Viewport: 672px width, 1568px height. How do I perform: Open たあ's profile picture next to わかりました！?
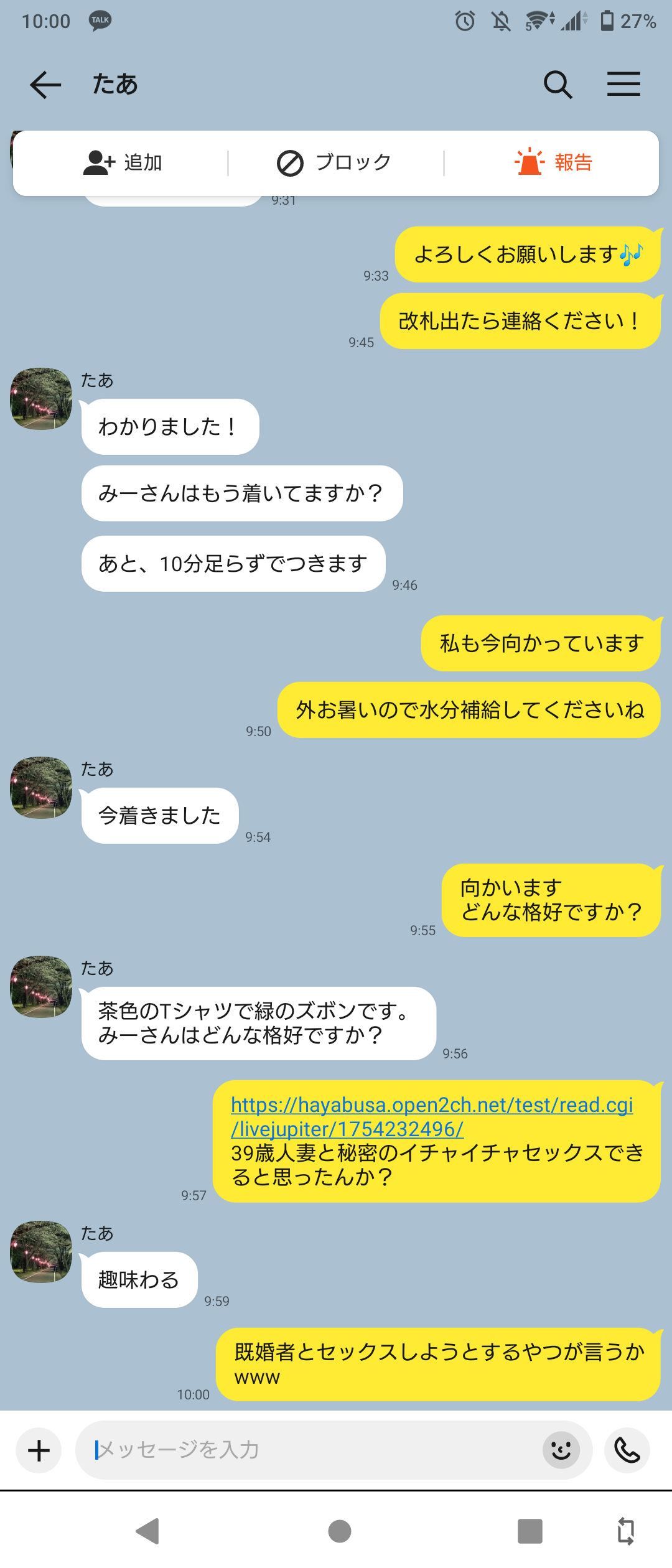pyautogui.click(x=41, y=399)
